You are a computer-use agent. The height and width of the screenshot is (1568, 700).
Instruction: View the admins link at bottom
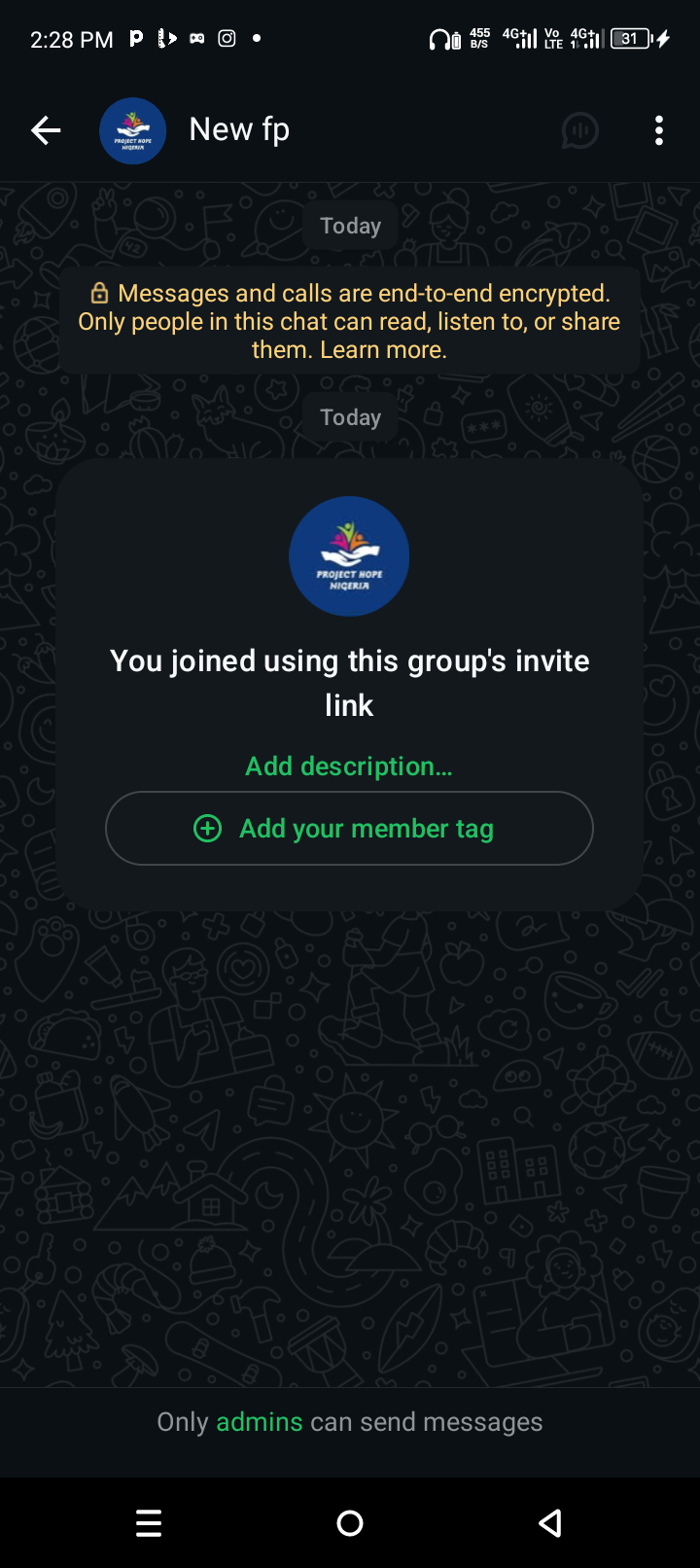(x=259, y=1422)
